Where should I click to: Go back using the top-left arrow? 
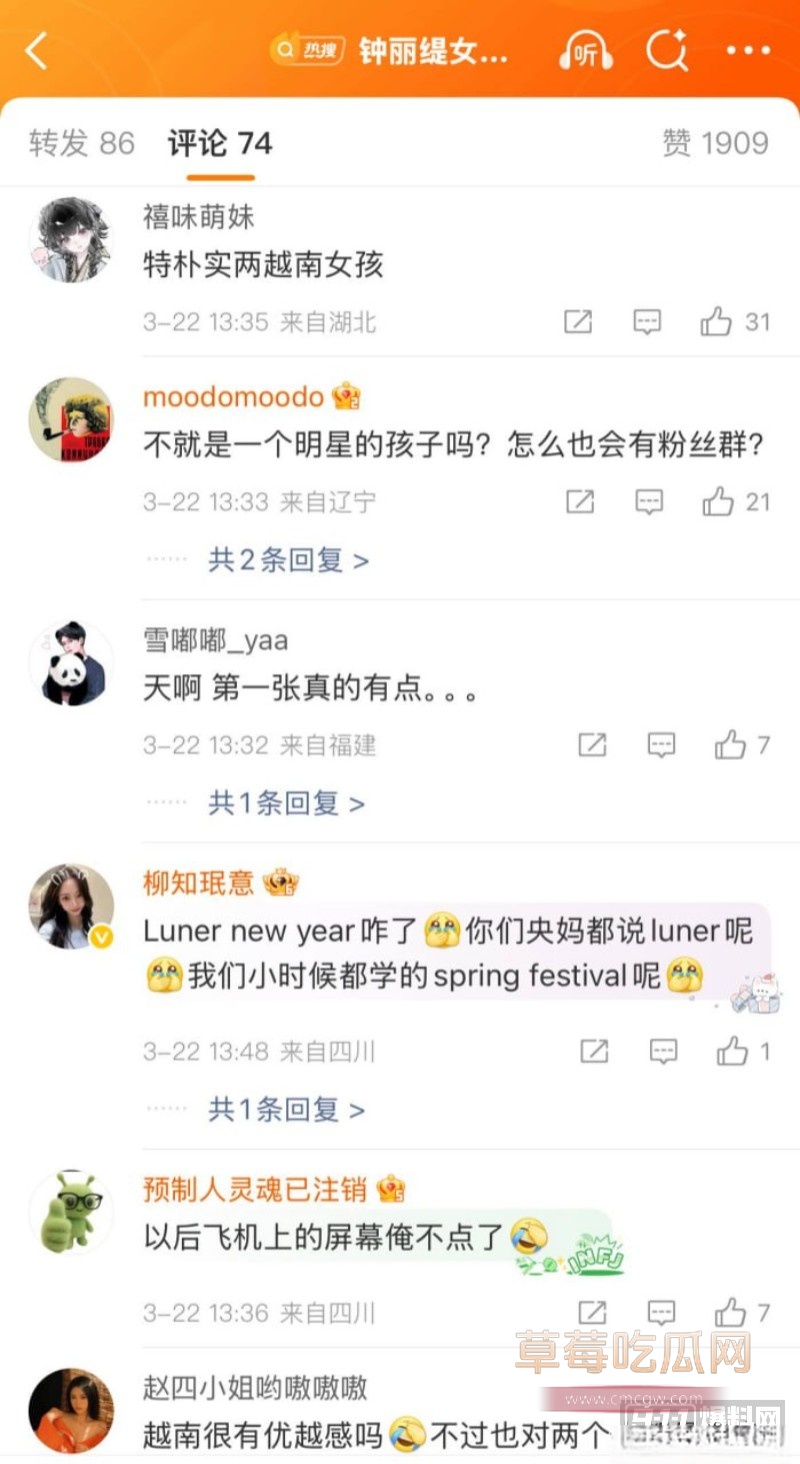[x=37, y=50]
